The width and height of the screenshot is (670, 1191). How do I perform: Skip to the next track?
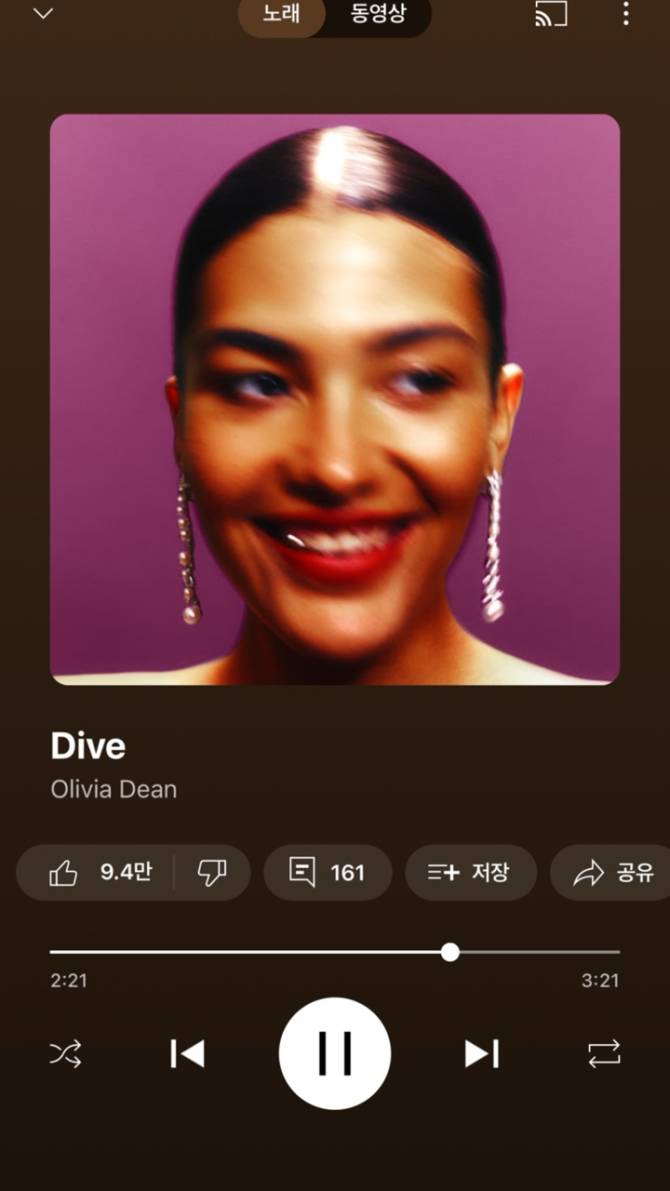[482, 1053]
